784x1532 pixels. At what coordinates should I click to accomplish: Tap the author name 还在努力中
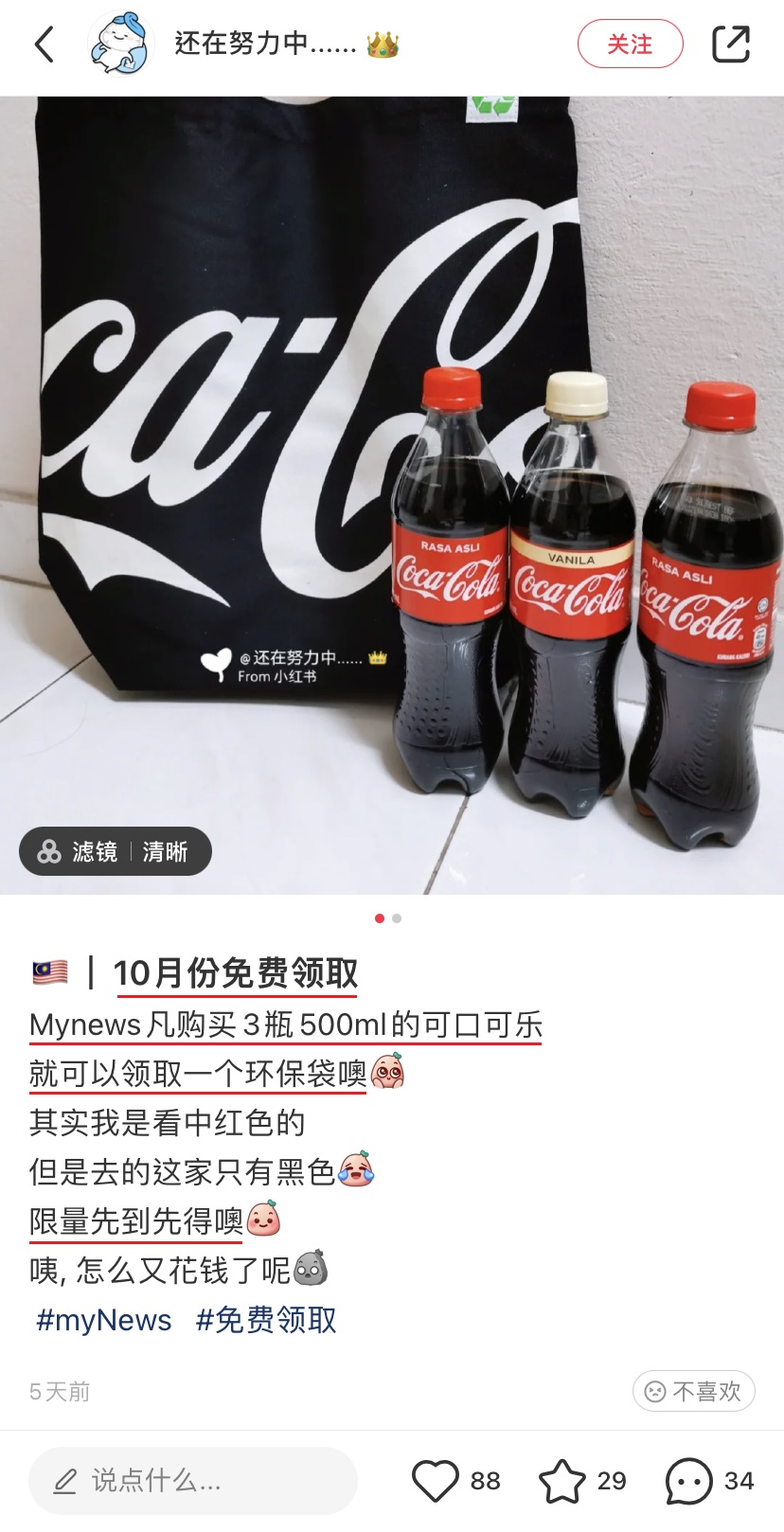265,45
